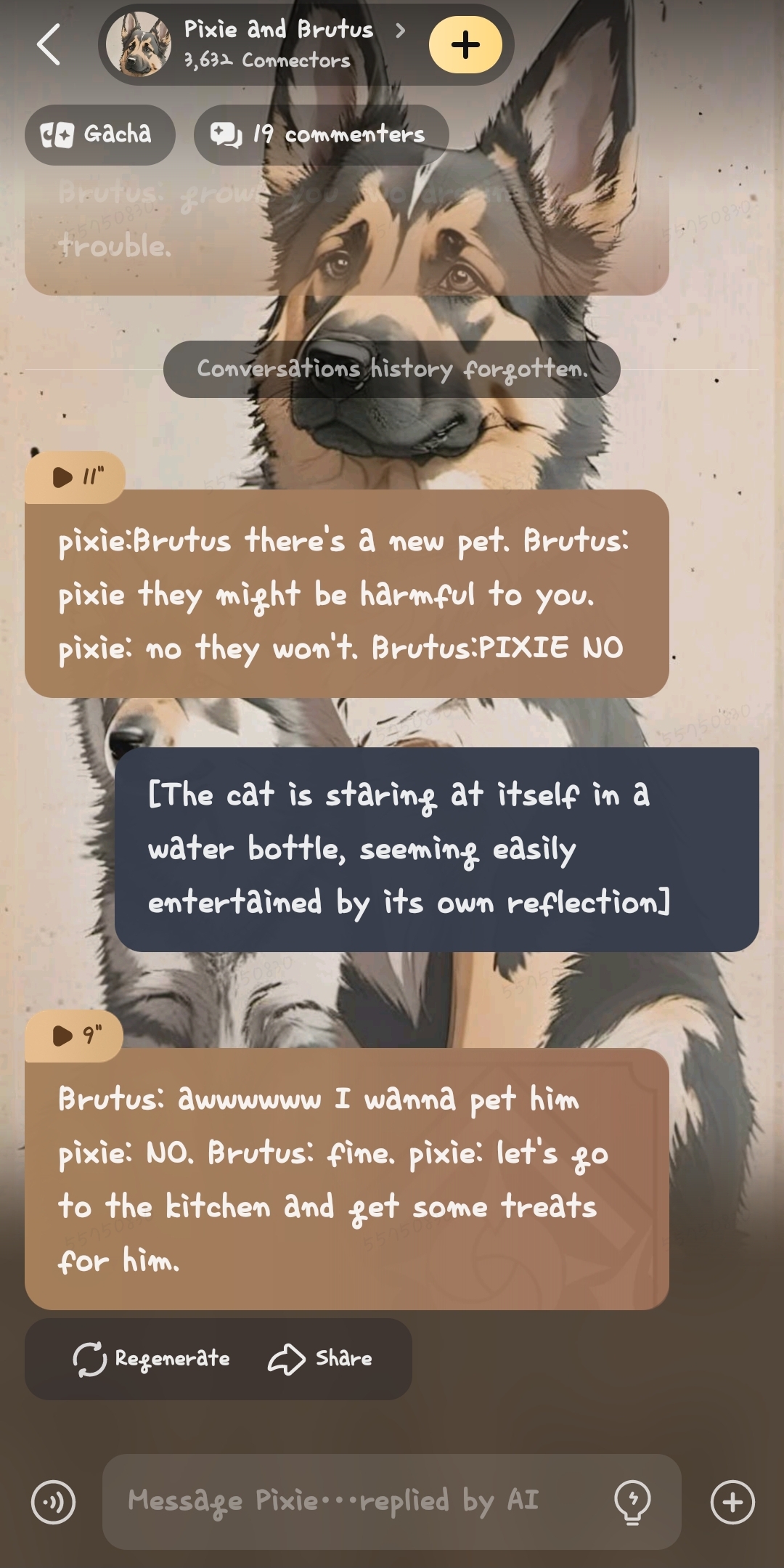
Task: Play the 11-second voice message
Action: (75, 477)
